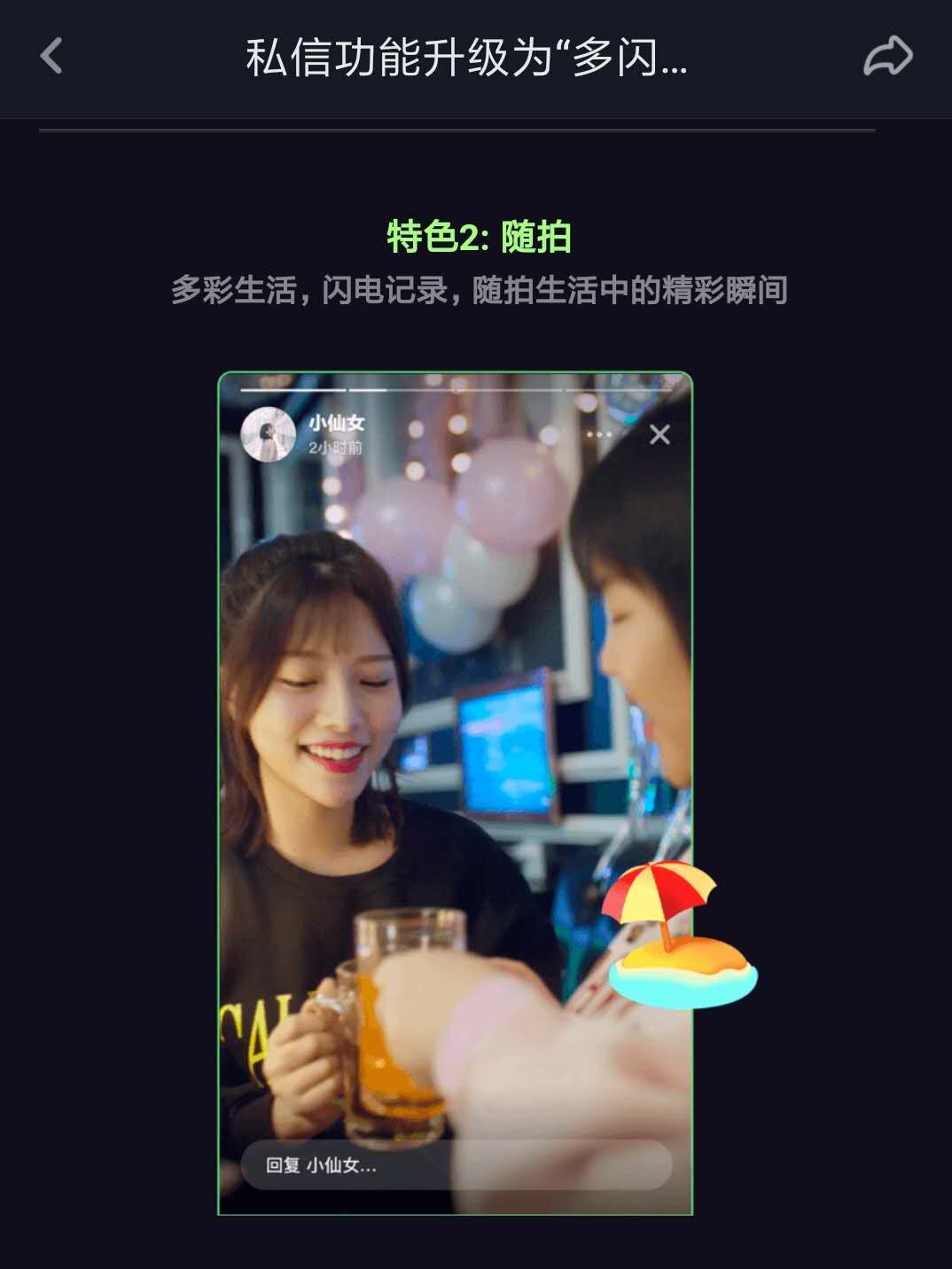Viewport: 952px width, 1269px height.
Task: Dismiss the story with the X icon
Action: pos(659,434)
